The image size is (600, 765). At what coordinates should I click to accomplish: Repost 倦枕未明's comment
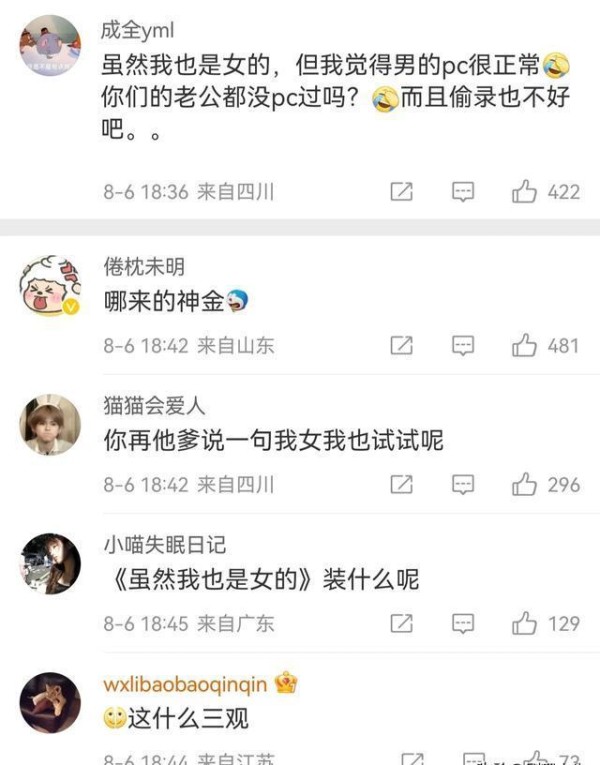[x=401, y=346]
